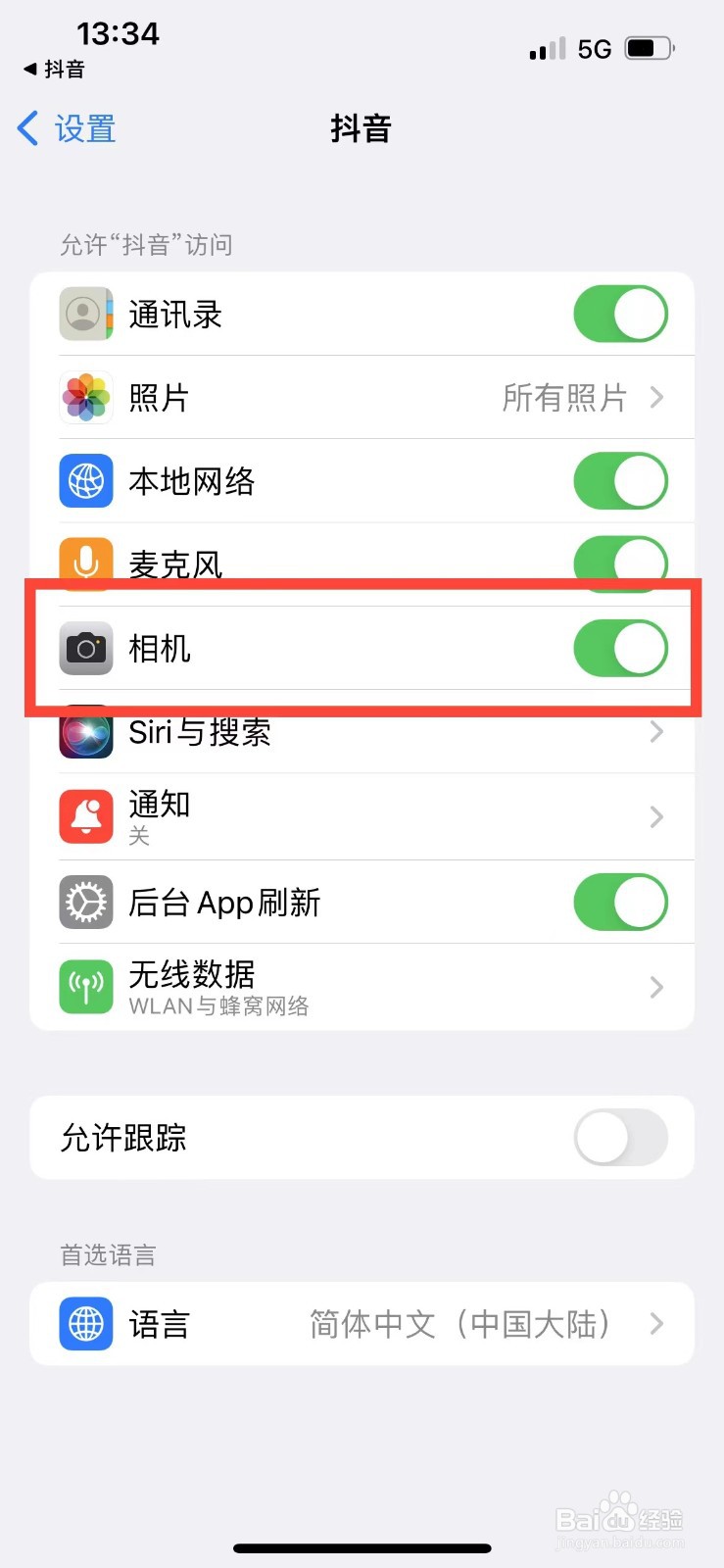
Task: Toggle Background App Refresh (后台App刷新) off
Action: tap(620, 902)
